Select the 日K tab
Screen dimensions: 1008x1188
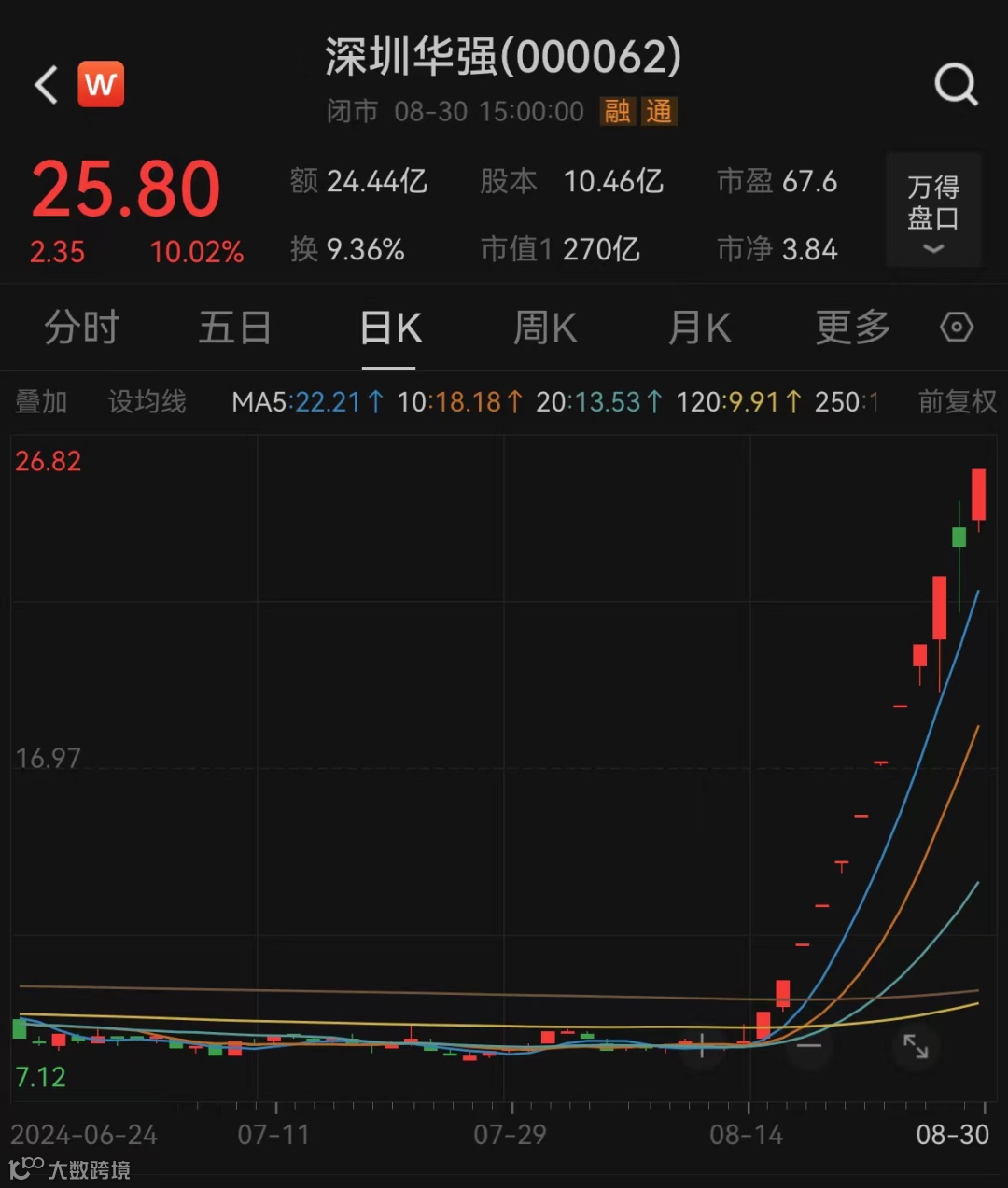click(390, 328)
